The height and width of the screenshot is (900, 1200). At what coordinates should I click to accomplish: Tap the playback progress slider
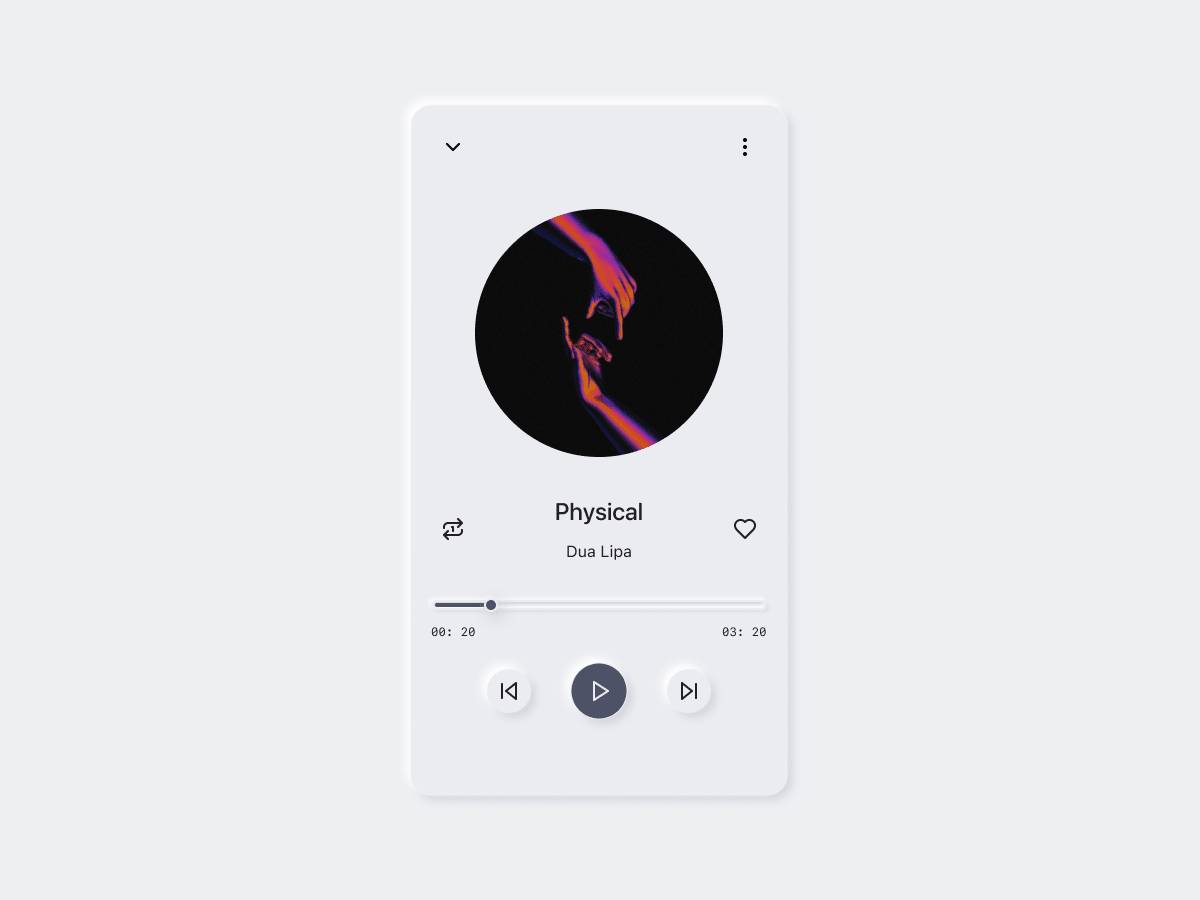(x=600, y=605)
